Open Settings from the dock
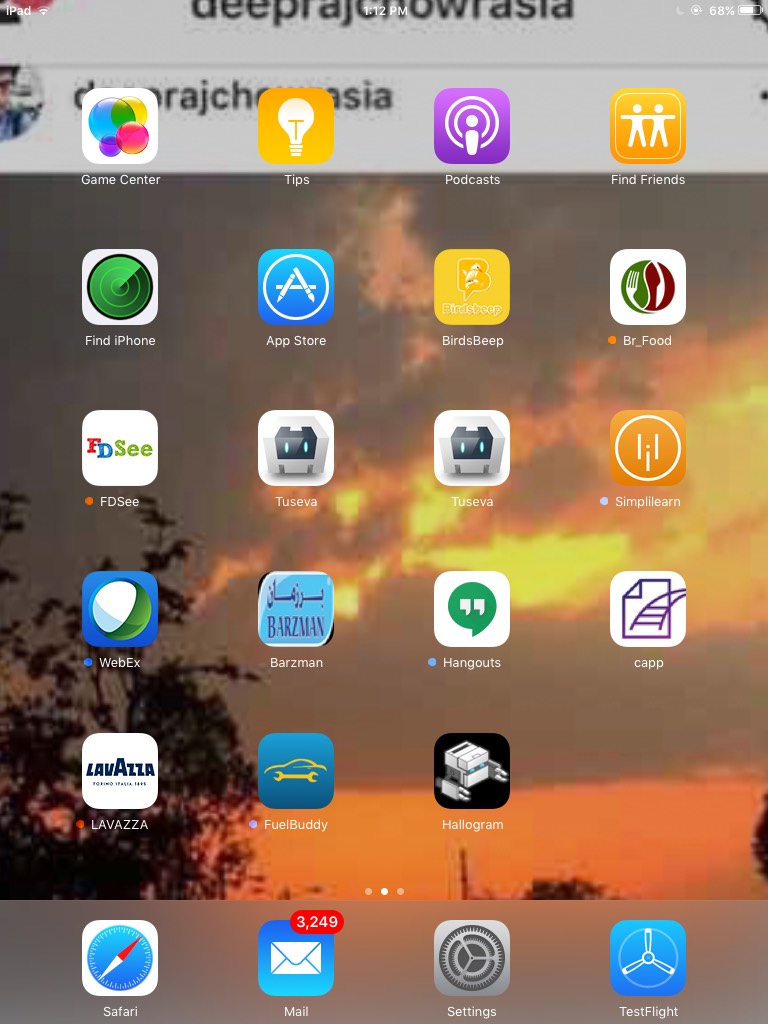The image size is (768, 1024). [472, 958]
